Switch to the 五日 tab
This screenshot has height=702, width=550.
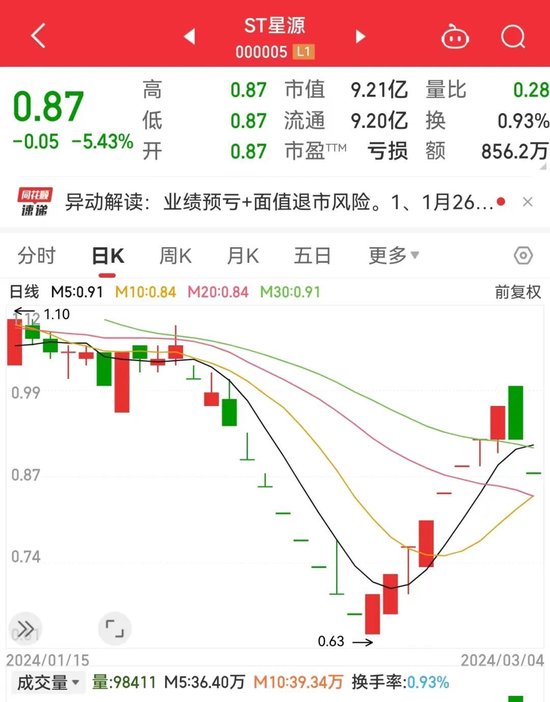pyautogui.click(x=312, y=256)
